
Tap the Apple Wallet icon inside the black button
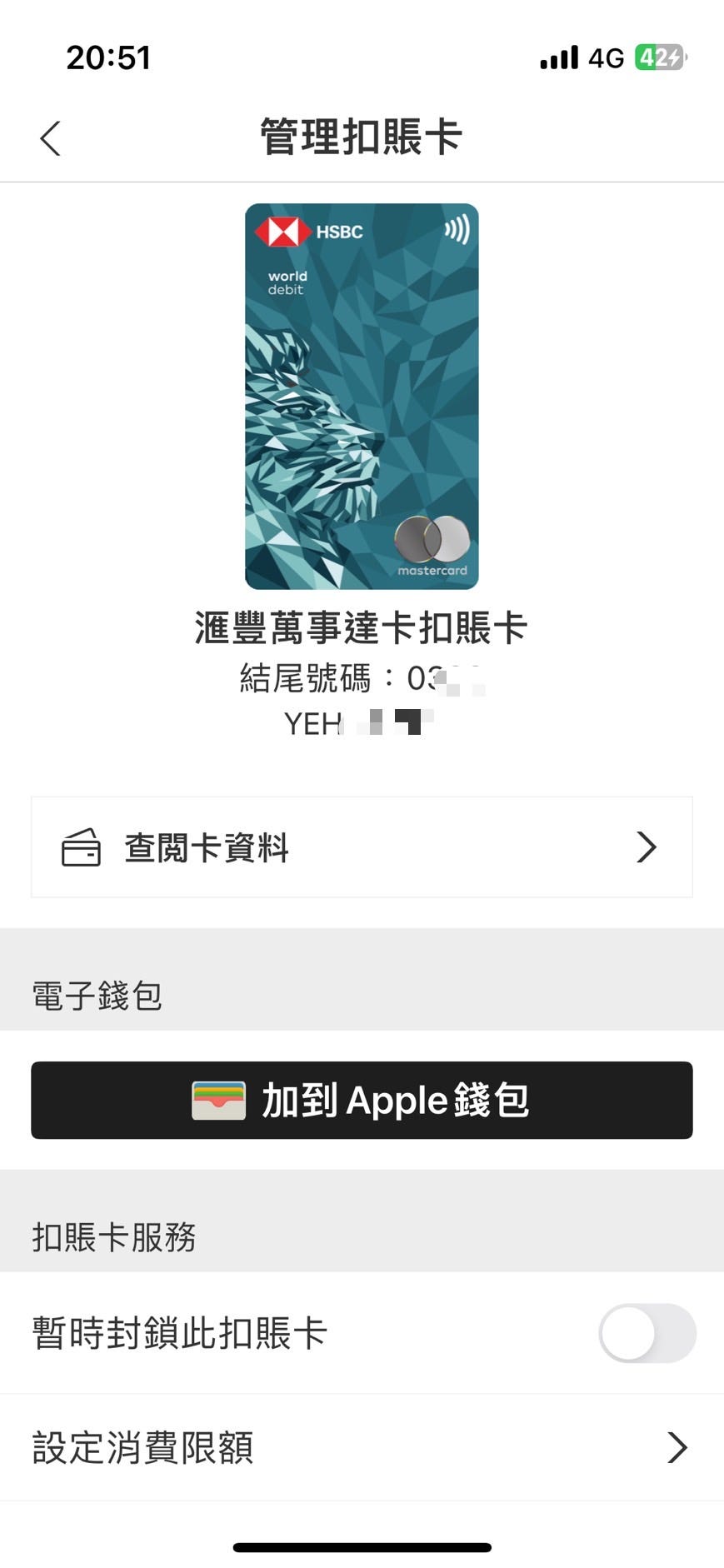pos(218,1100)
